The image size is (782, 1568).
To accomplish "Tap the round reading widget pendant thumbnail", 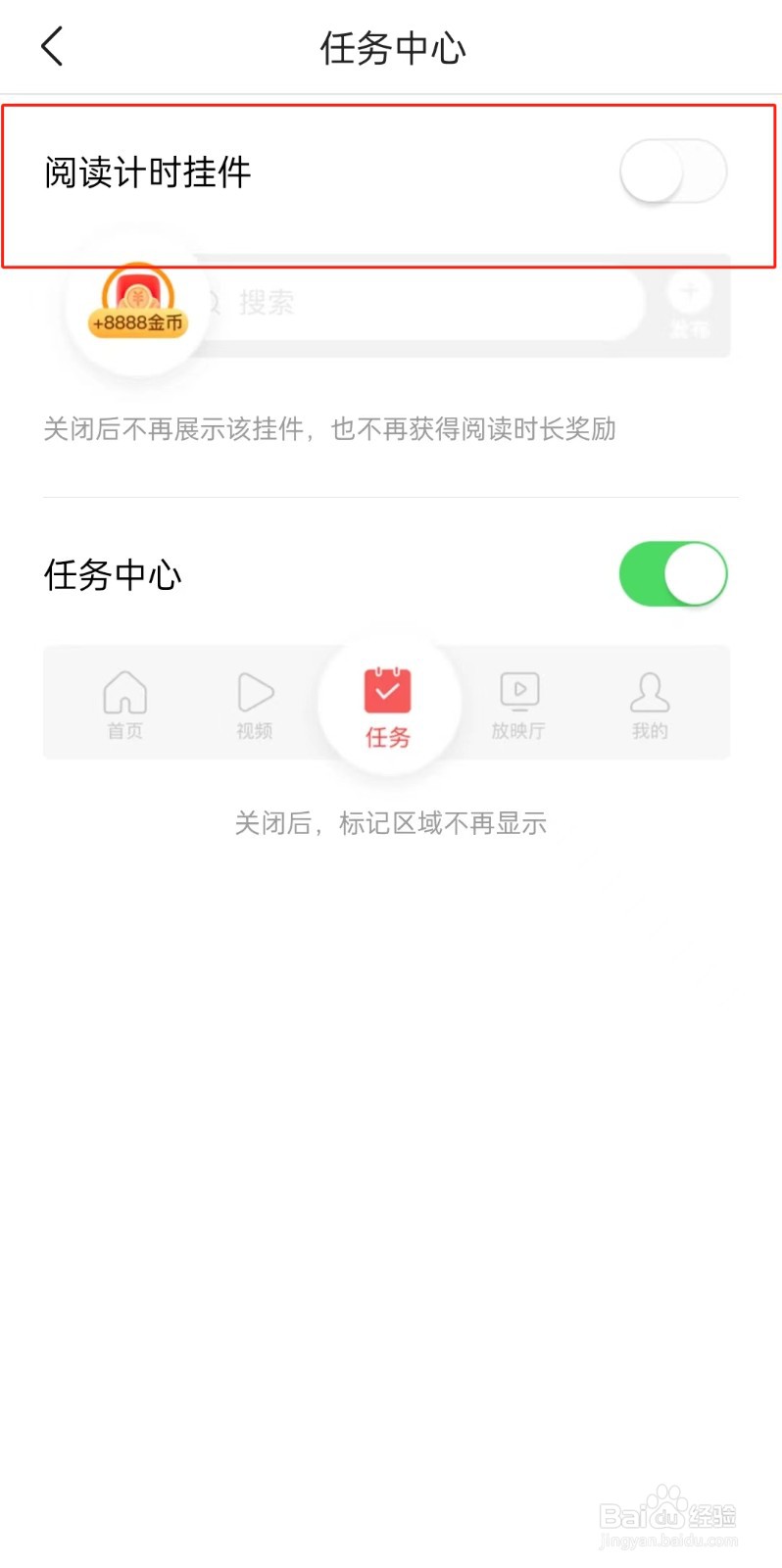I will (x=137, y=309).
